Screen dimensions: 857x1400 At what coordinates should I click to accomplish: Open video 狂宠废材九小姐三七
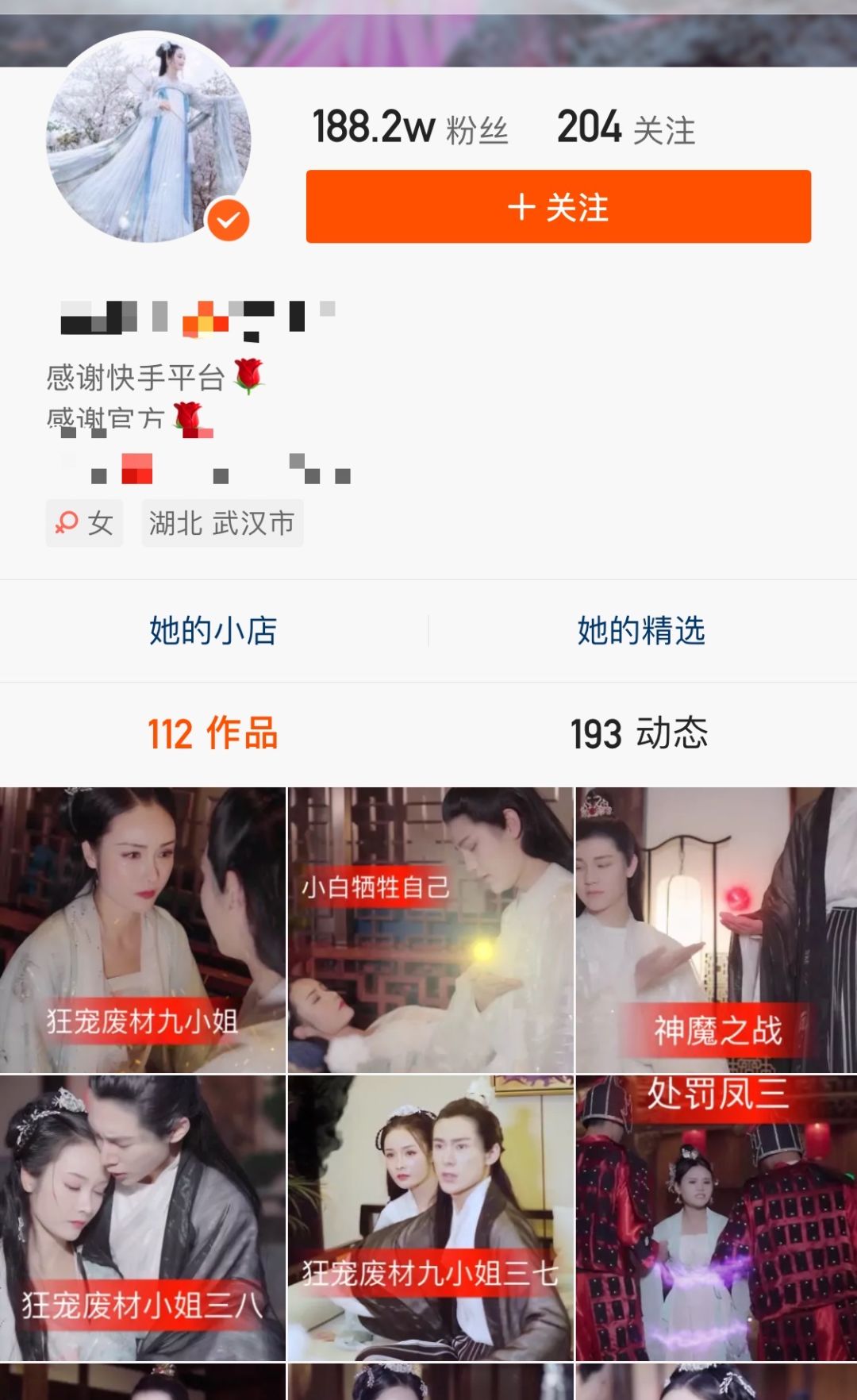point(430,1217)
